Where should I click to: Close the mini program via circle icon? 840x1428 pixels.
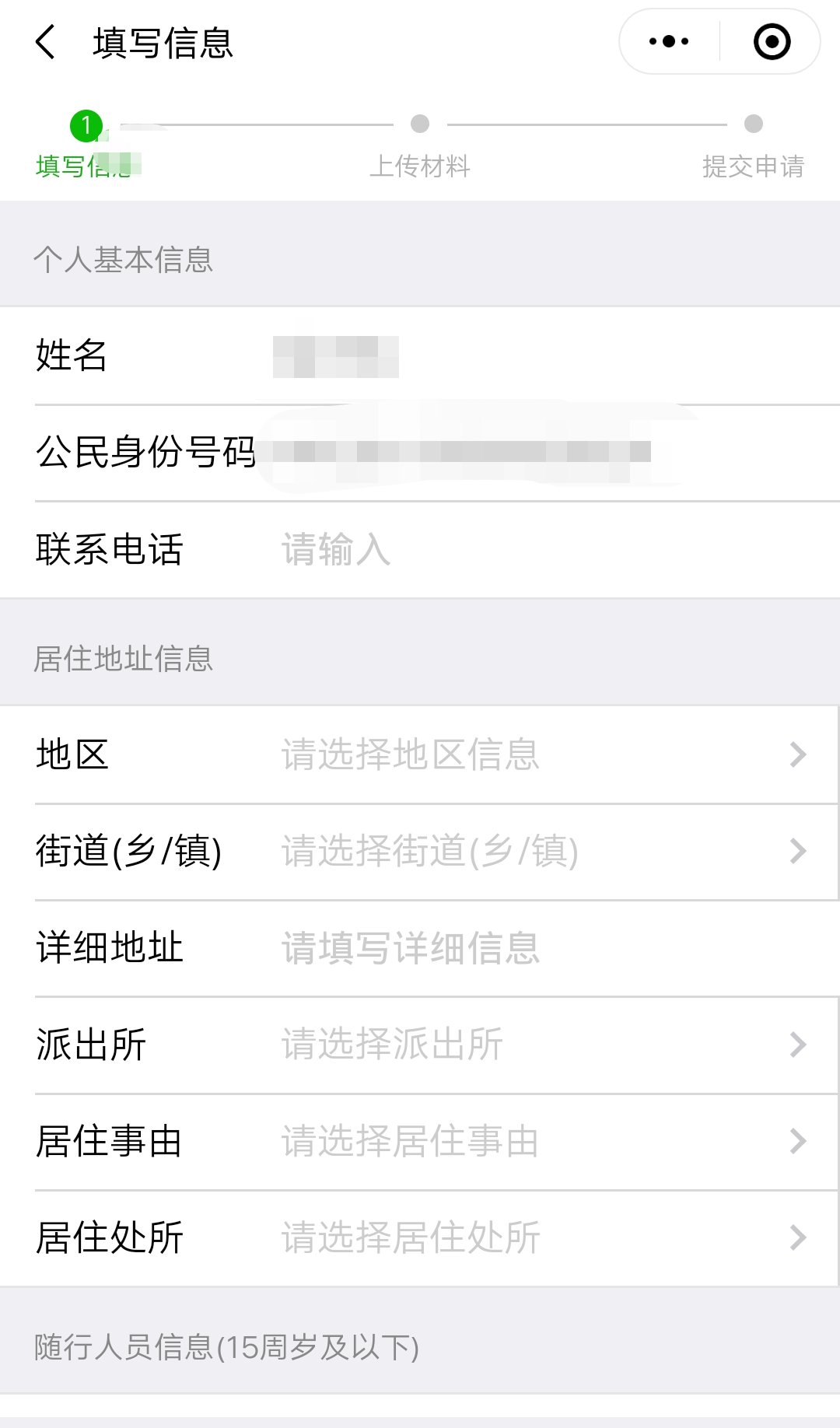772,42
